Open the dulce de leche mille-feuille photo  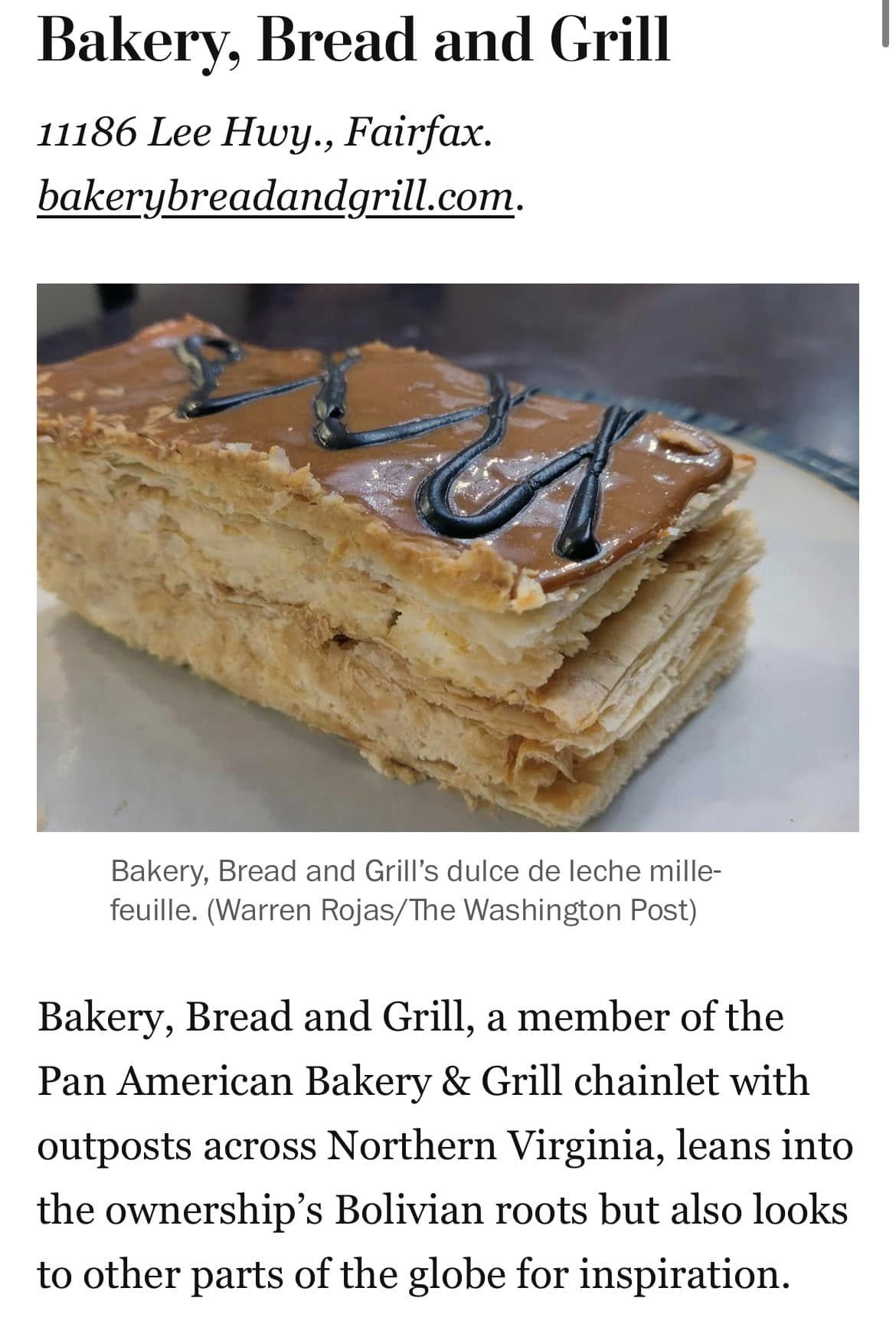click(x=447, y=557)
